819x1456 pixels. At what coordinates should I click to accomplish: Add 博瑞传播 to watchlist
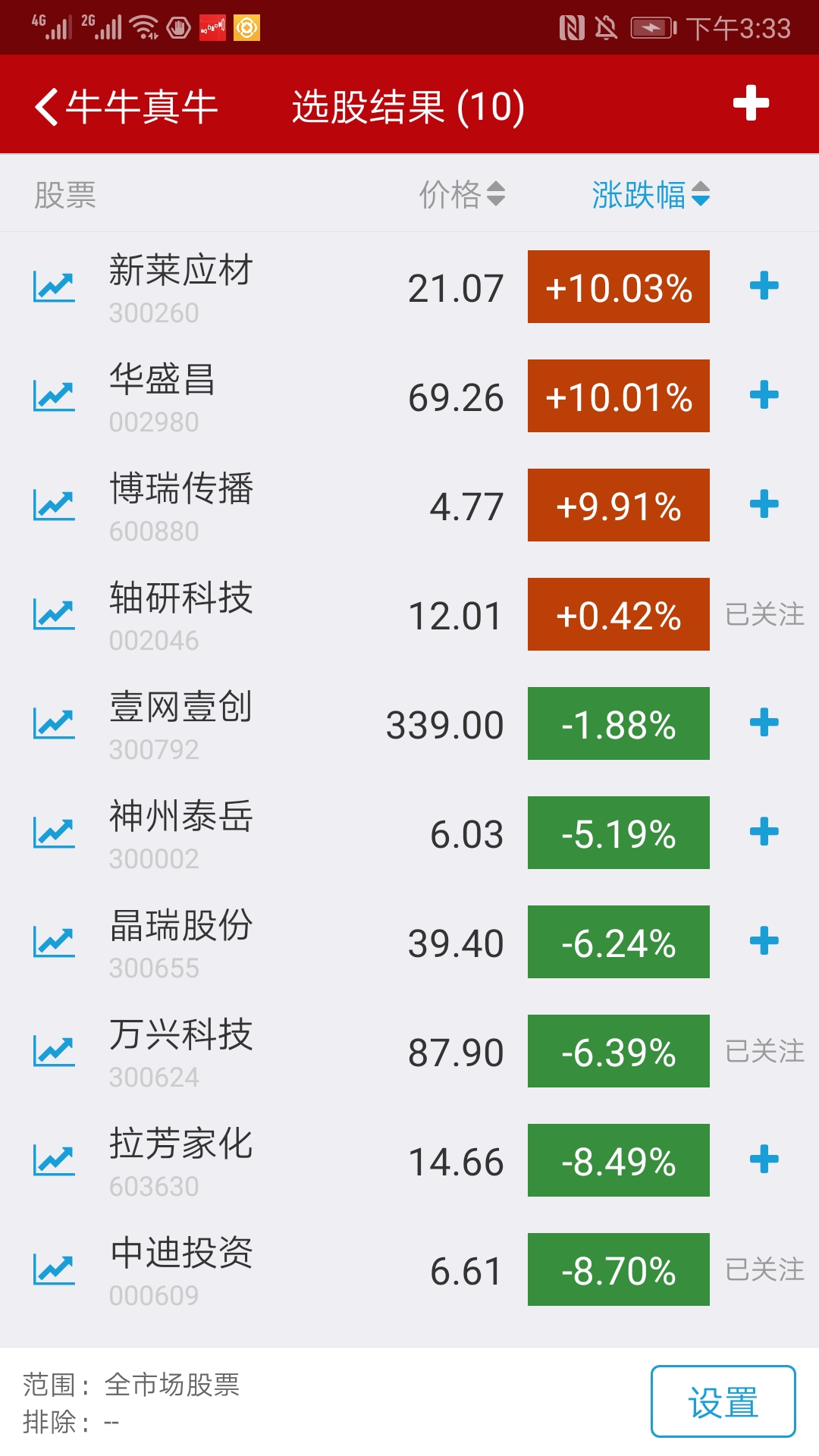pyautogui.click(x=764, y=505)
